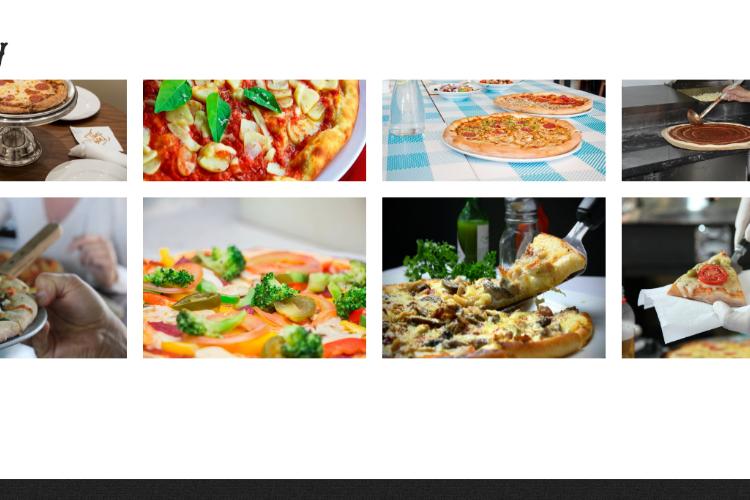The width and height of the screenshot is (750, 500).
Task: Open the photo of sauce being spread
Action: pyautogui.click(x=687, y=130)
